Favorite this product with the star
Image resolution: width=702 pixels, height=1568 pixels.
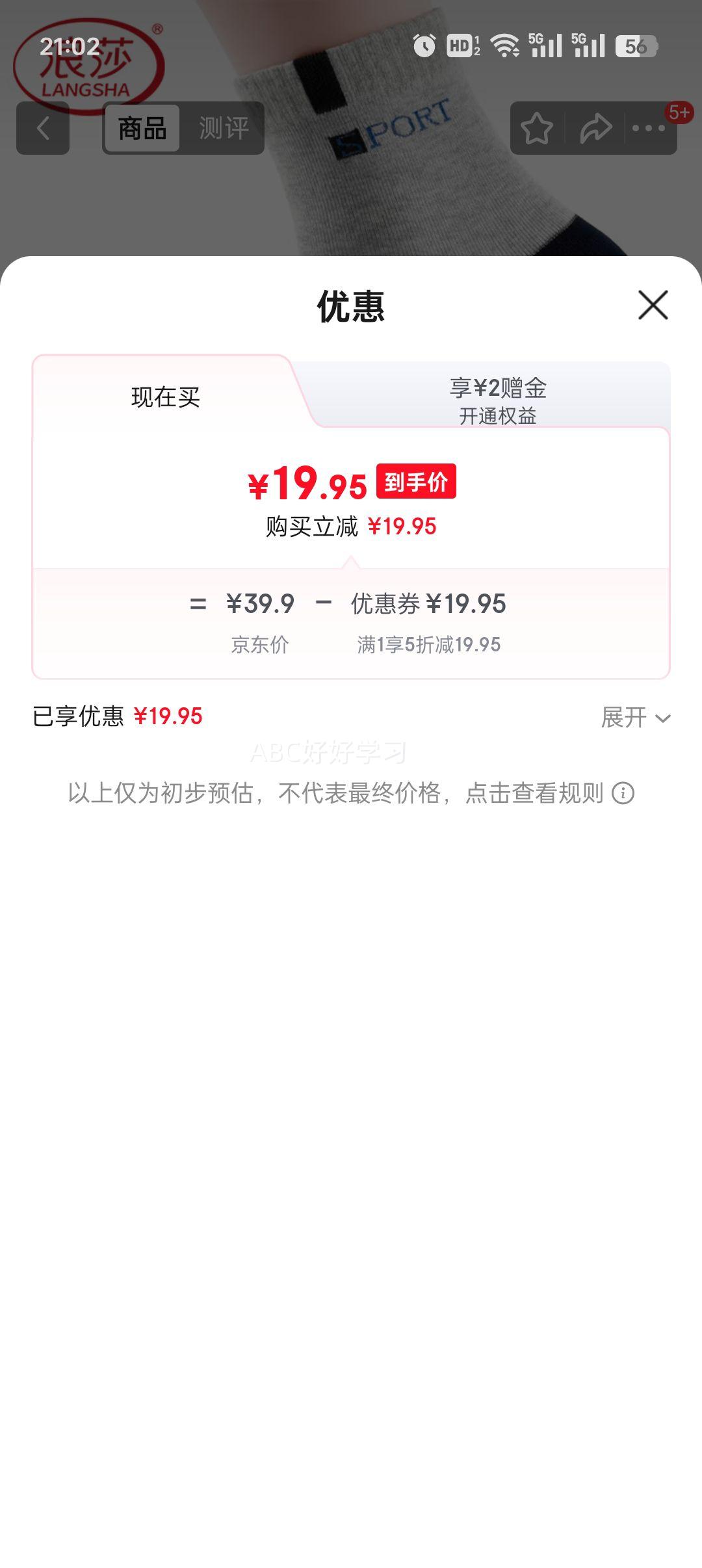pyautogui.click(x=537, y=128)
